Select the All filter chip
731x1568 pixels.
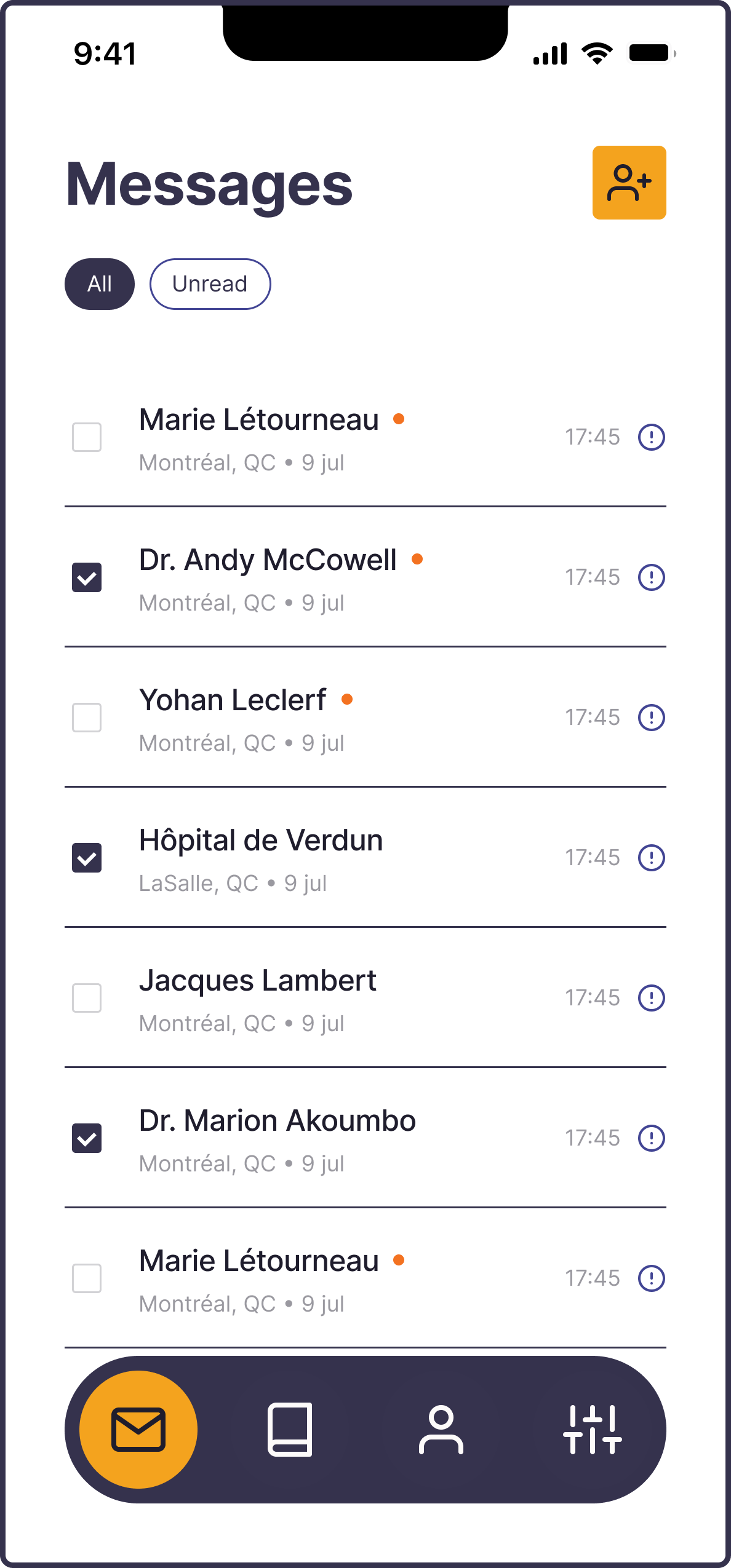pos(100,284)
